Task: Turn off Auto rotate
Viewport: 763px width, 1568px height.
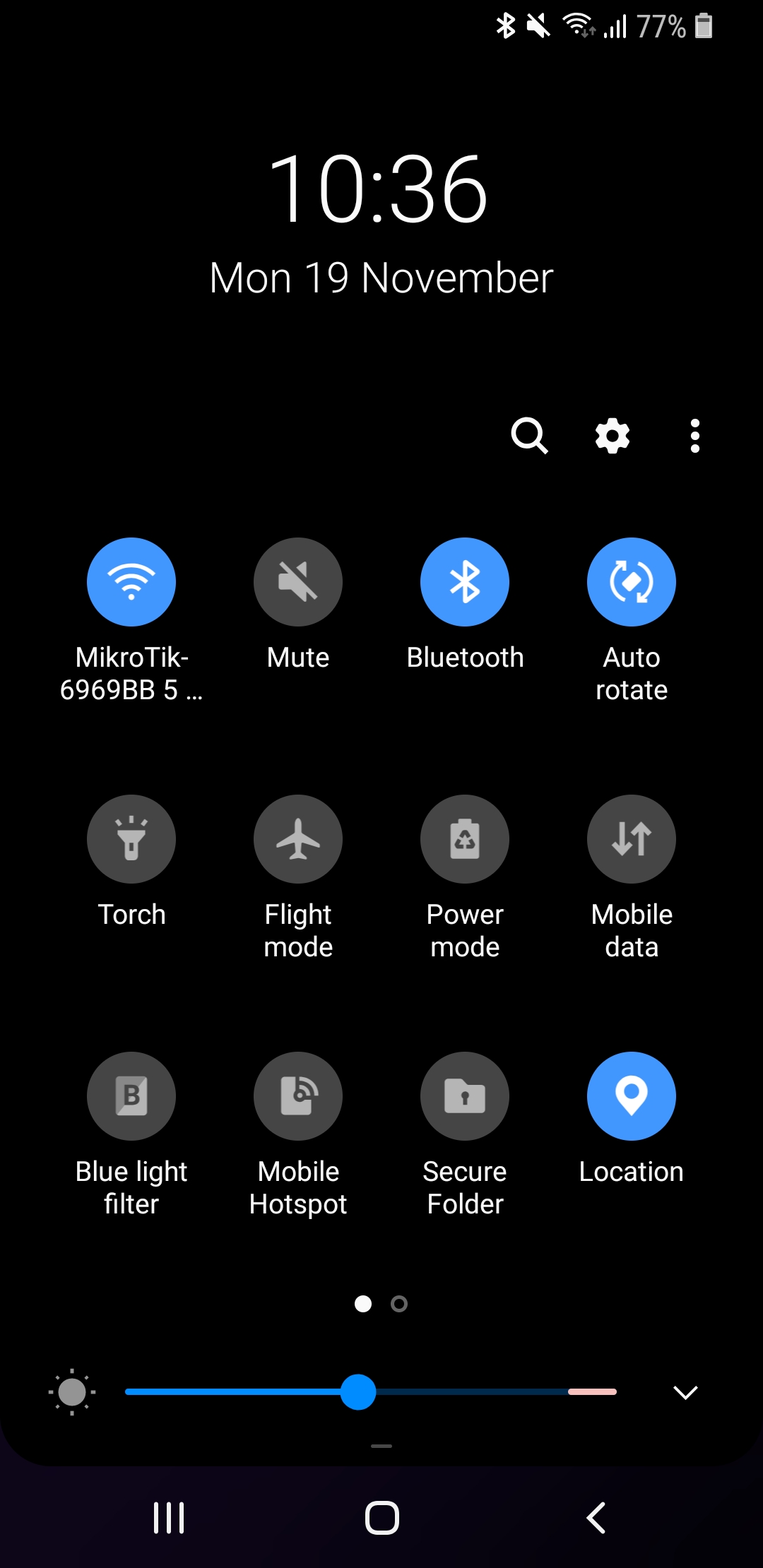Action: 632,582
